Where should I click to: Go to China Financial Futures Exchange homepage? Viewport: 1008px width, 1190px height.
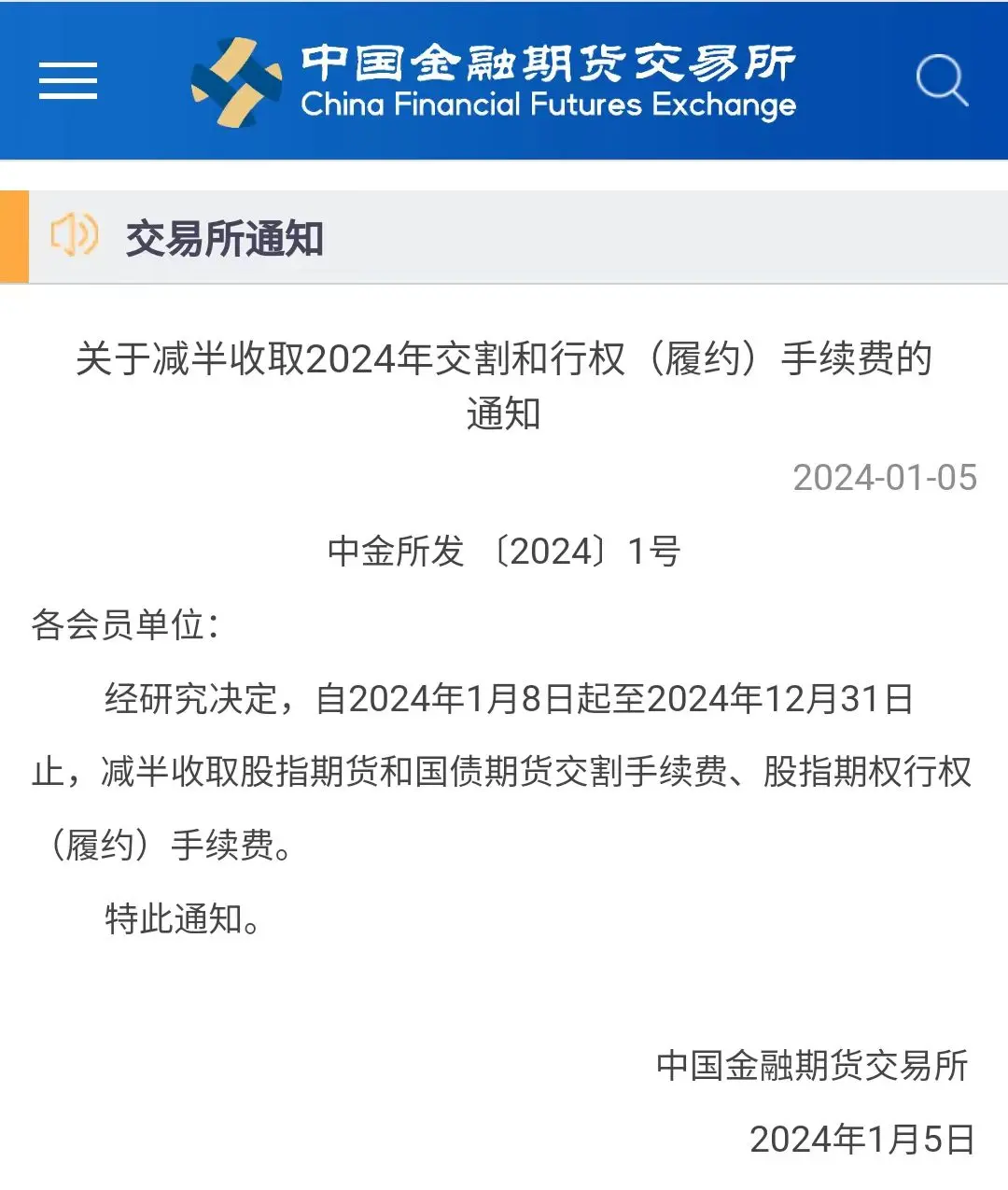pos(495,82)
